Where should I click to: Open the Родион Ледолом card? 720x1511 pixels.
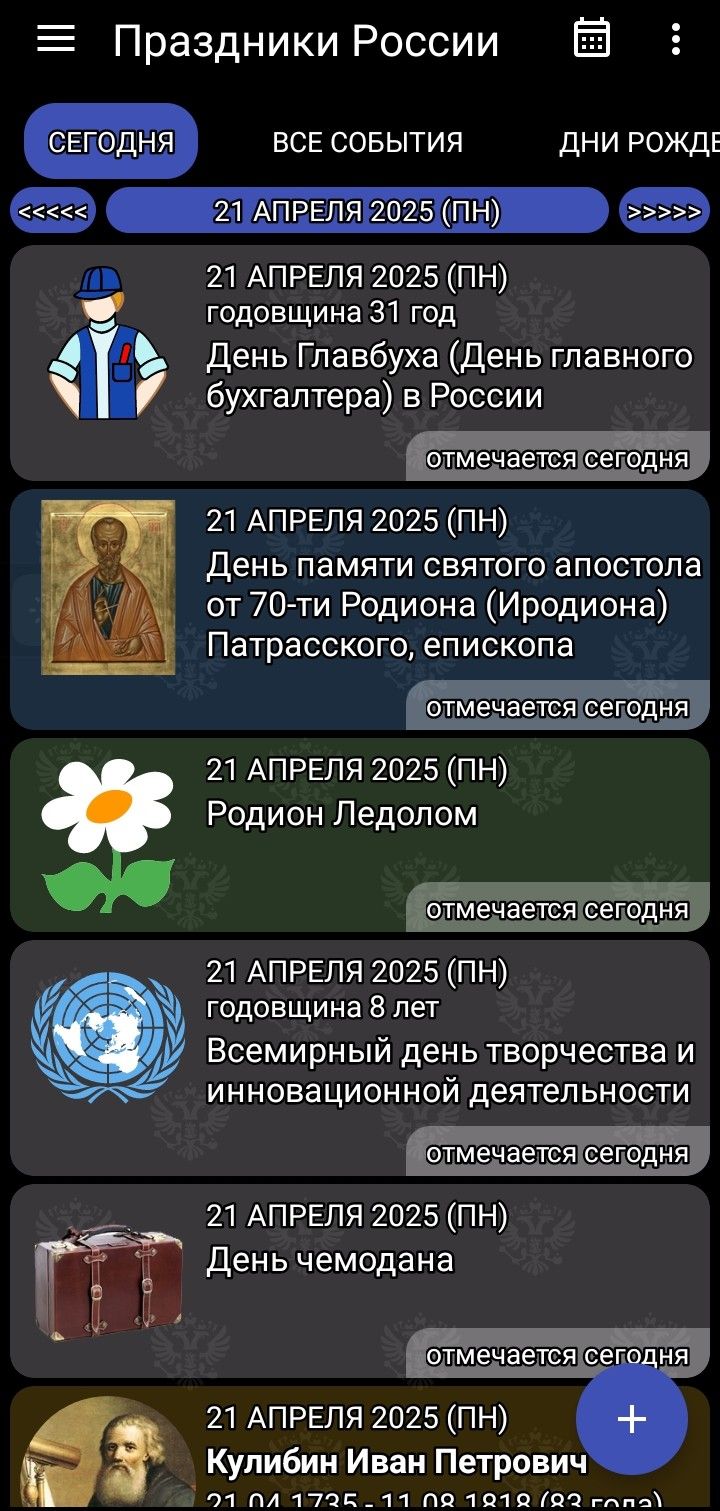coord(360,835)
